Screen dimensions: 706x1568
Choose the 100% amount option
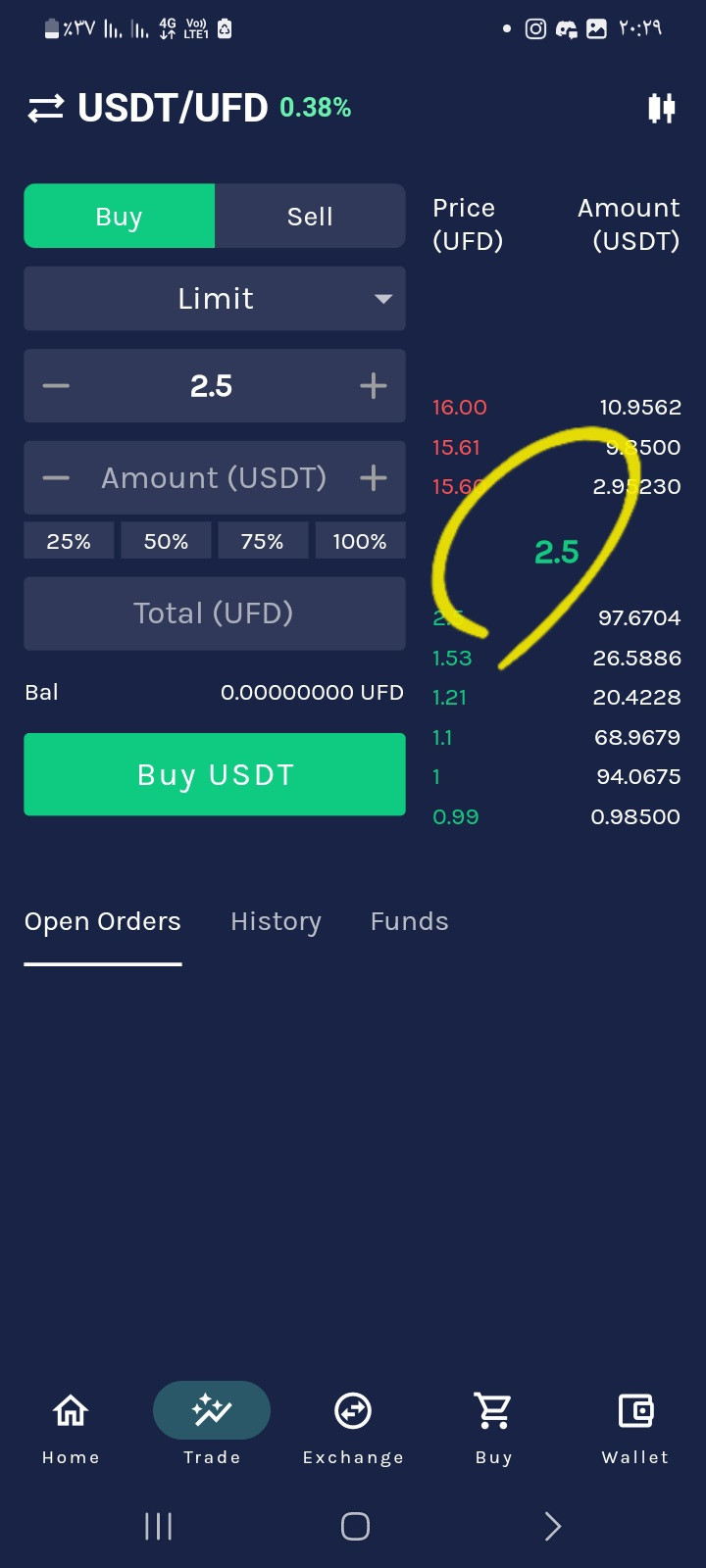pyautogui.click(x=360, y=541)
